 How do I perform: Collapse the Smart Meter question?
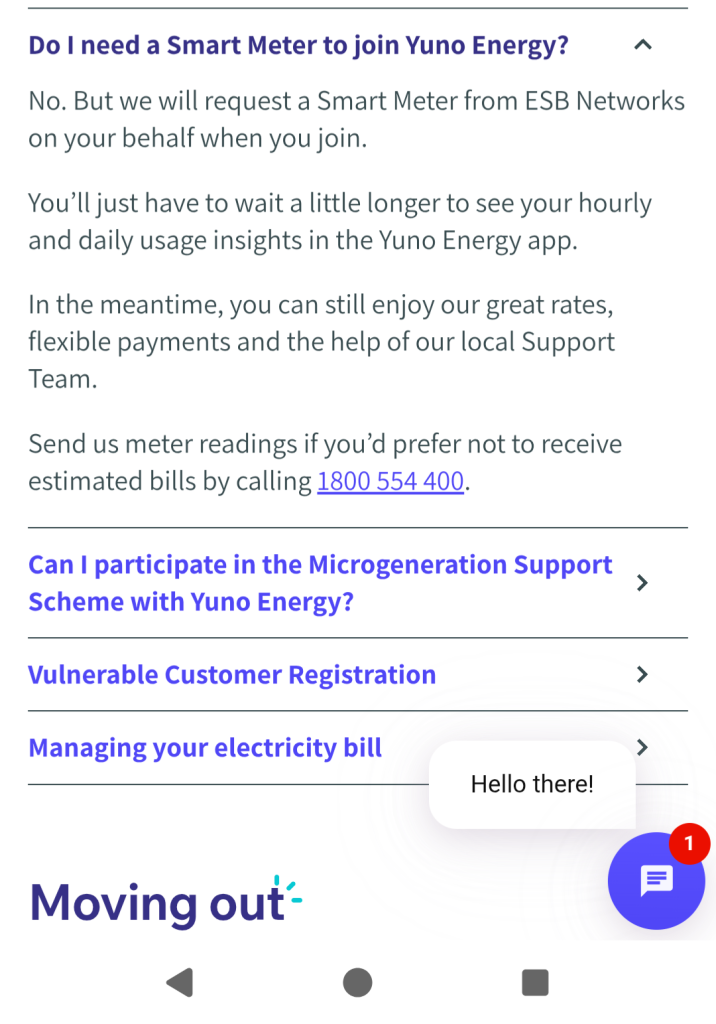click(643, 45)
